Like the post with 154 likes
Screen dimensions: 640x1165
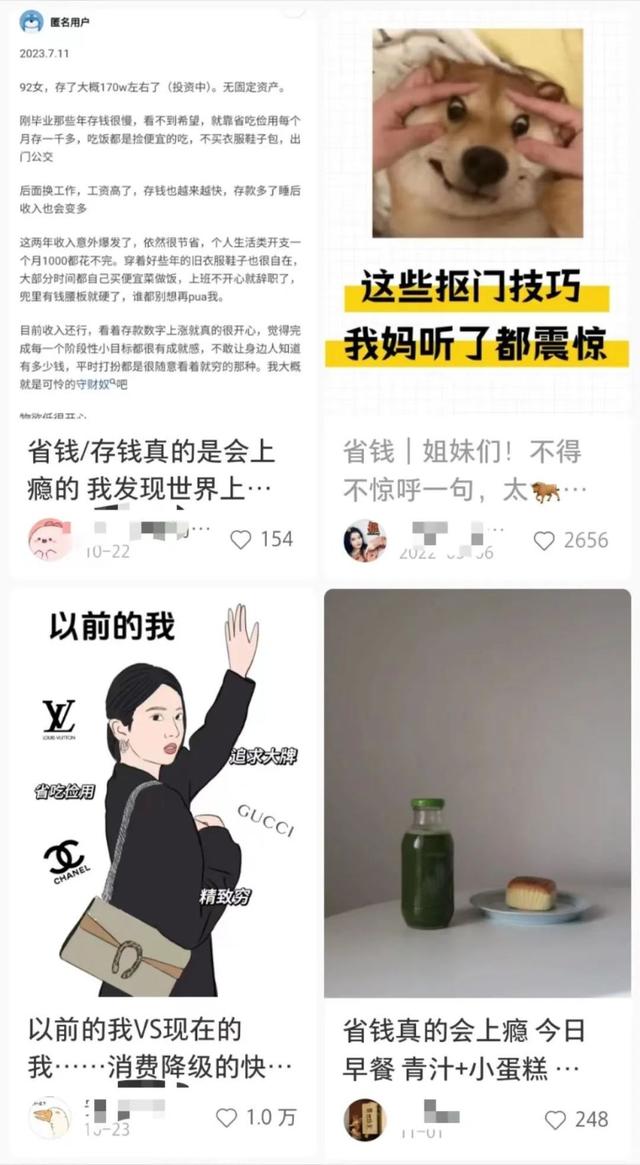[241, 540]
